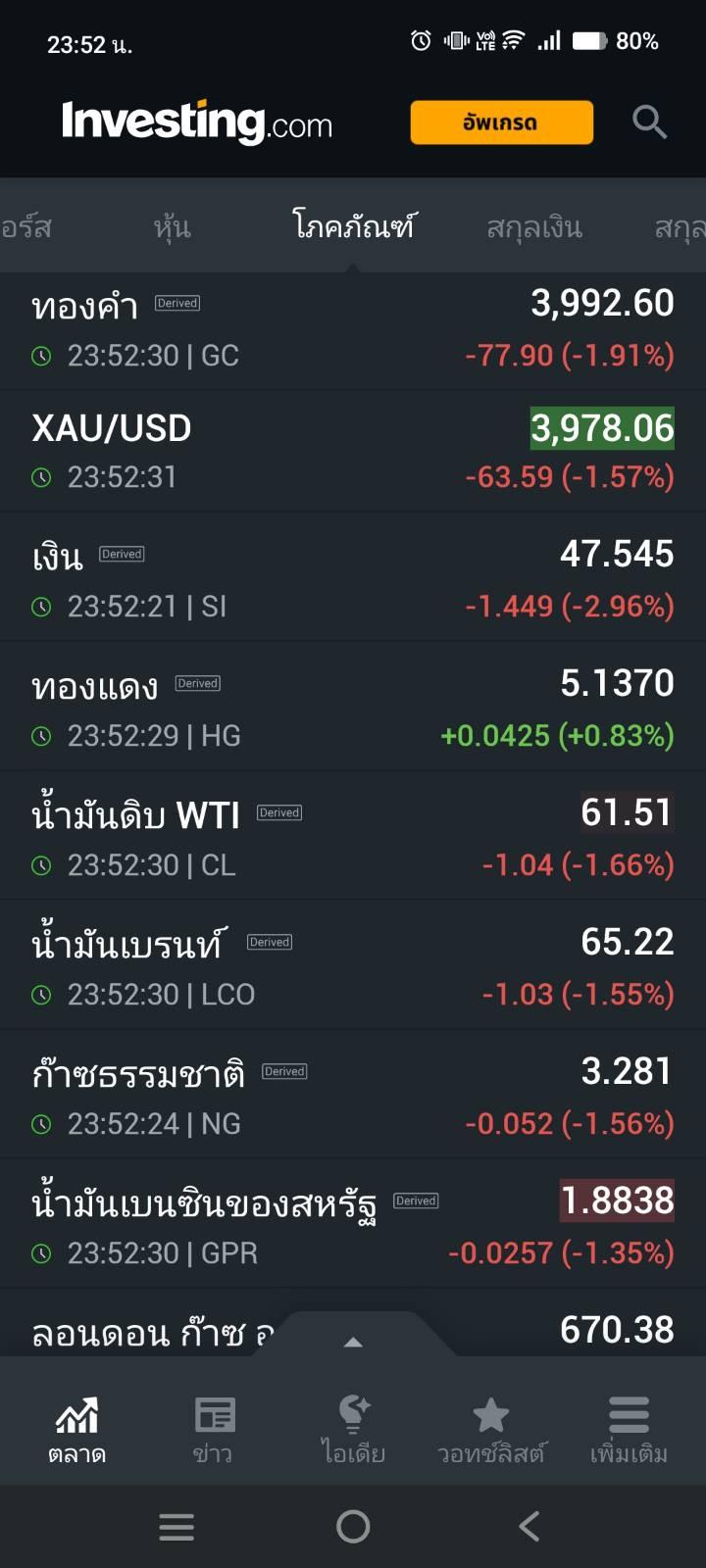The height and width of the screenshot is (1568, 706).
Task: Go to the ตลาด bottom tab
Action: coord(76,1430)
